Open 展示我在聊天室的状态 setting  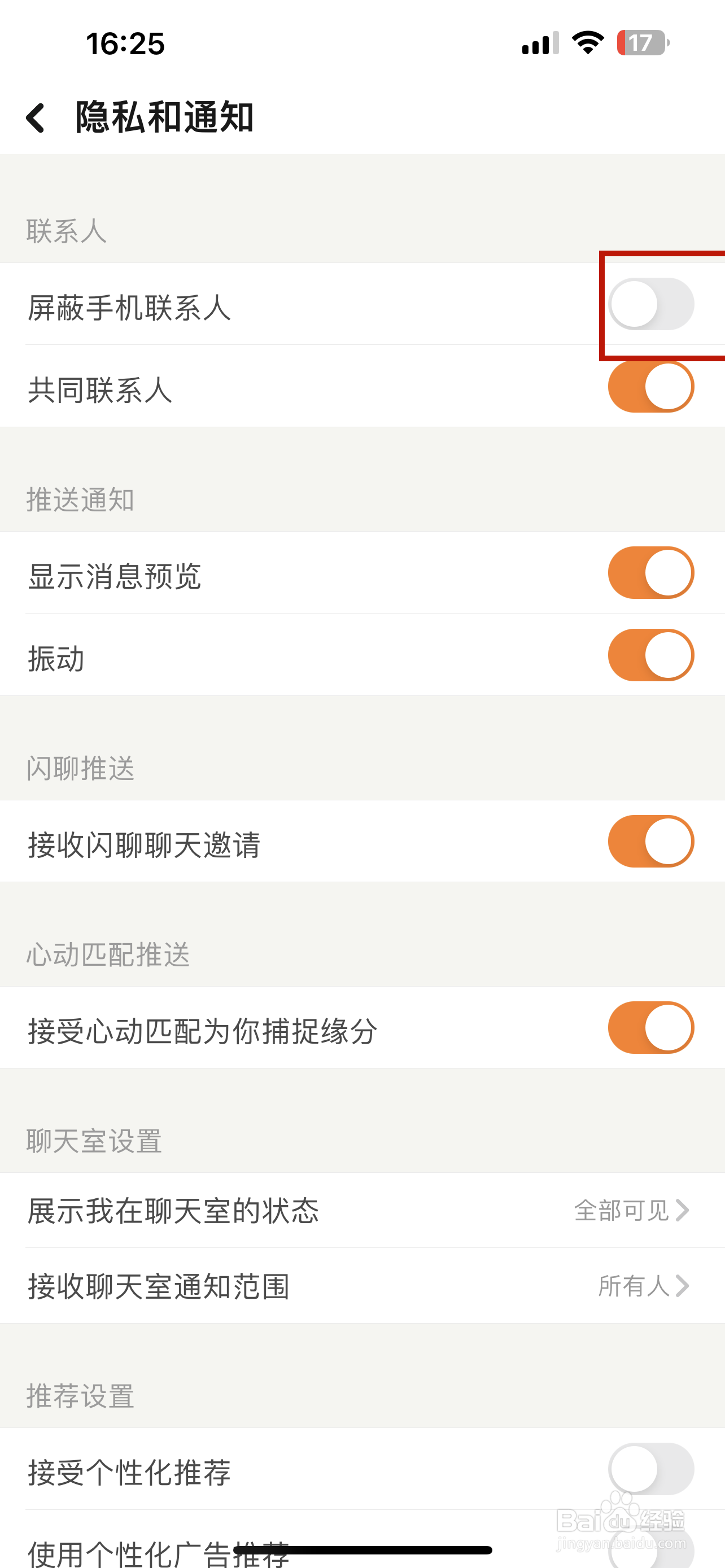tap(362, 1210)
